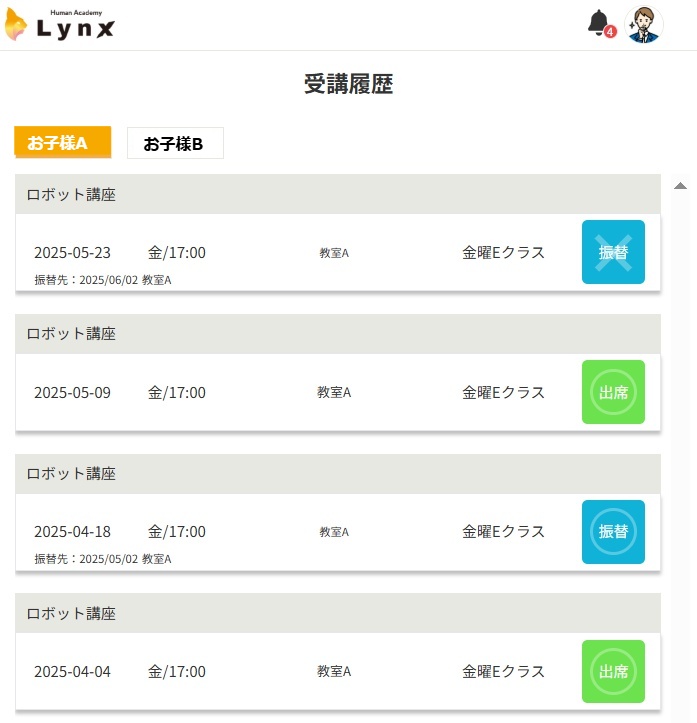Tap the 振替 badge for 2025-05-23
This screenshot has height=723, width=697.
(x=613, y=253)
